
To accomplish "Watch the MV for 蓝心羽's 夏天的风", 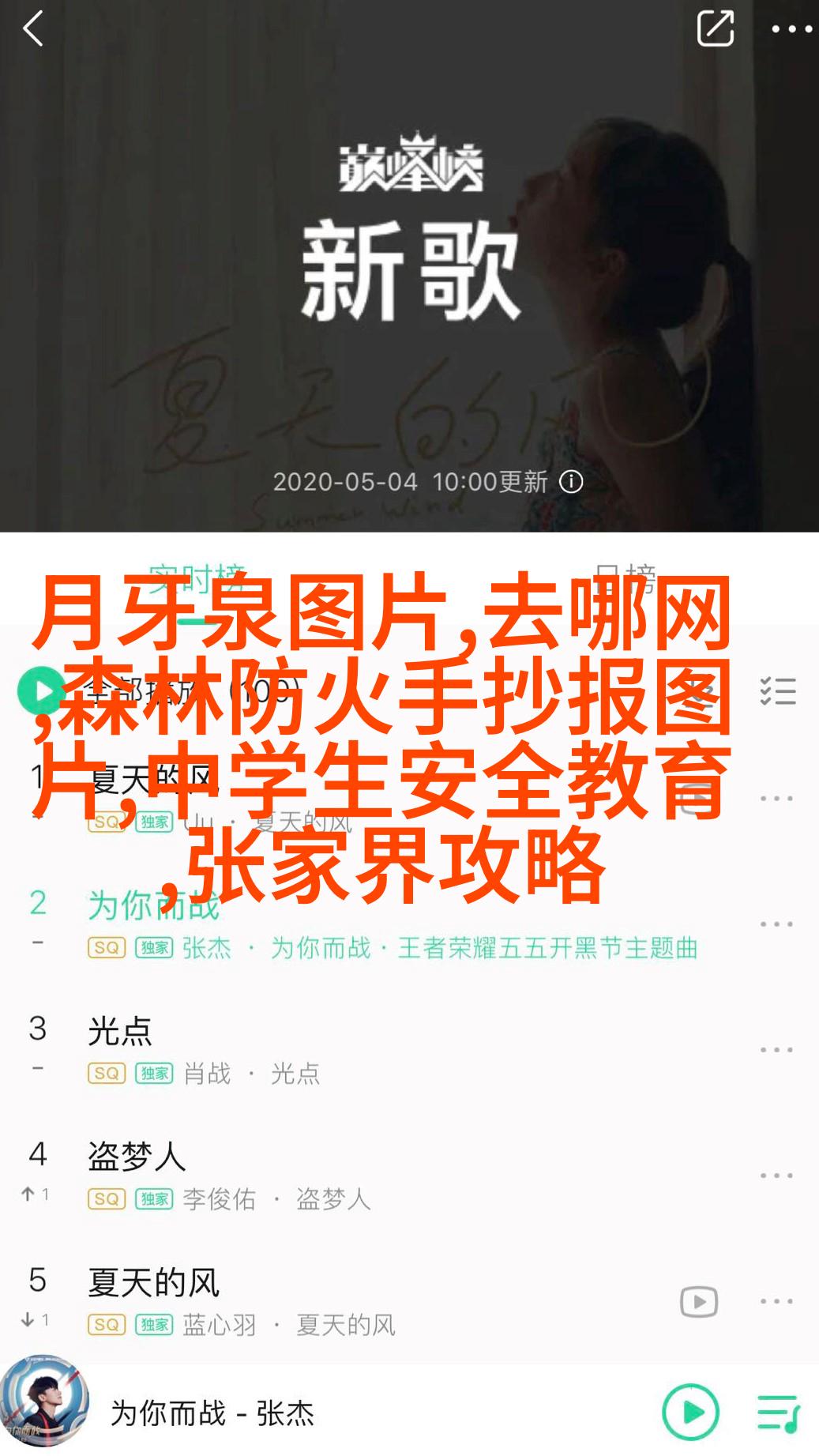I will point(699,1302).
